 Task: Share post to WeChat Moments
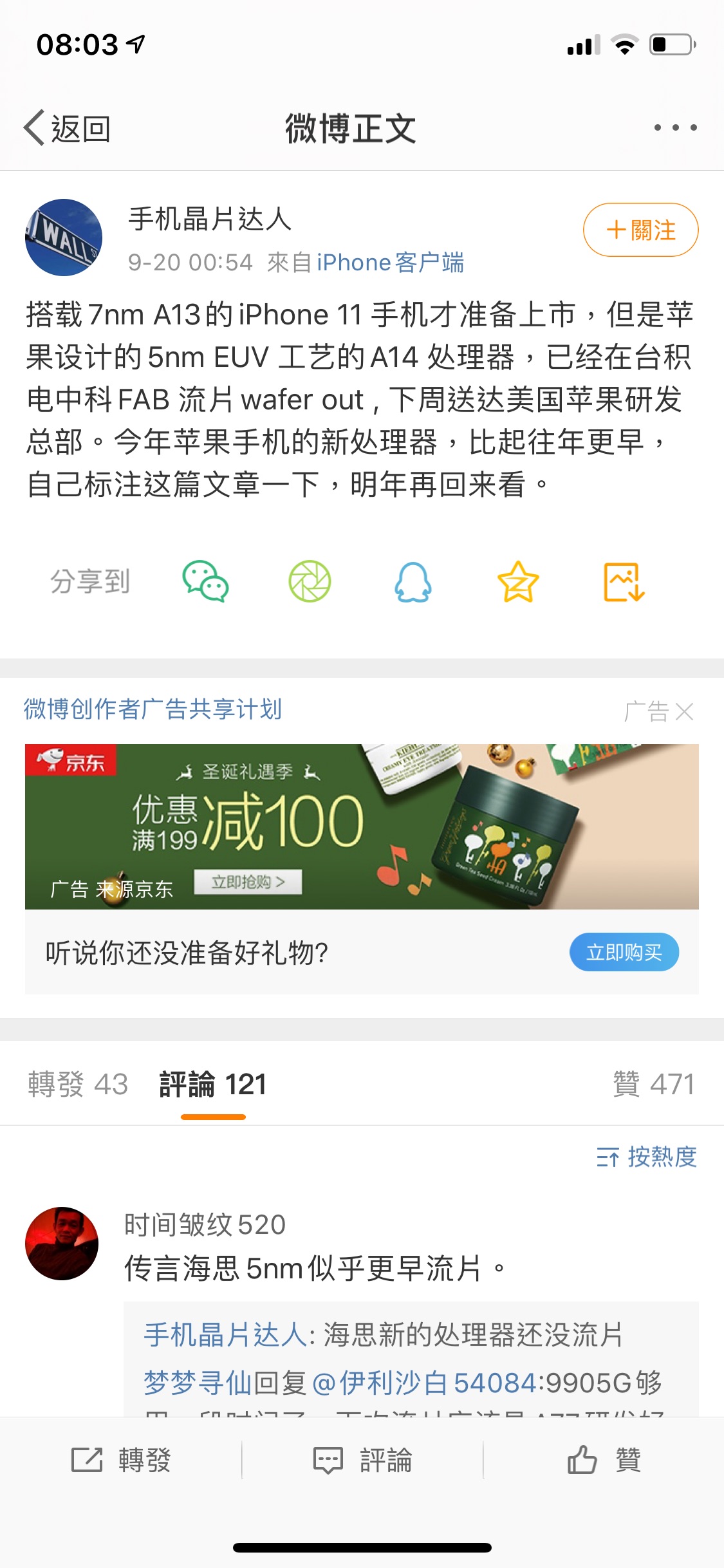click(x=310, y=581)
